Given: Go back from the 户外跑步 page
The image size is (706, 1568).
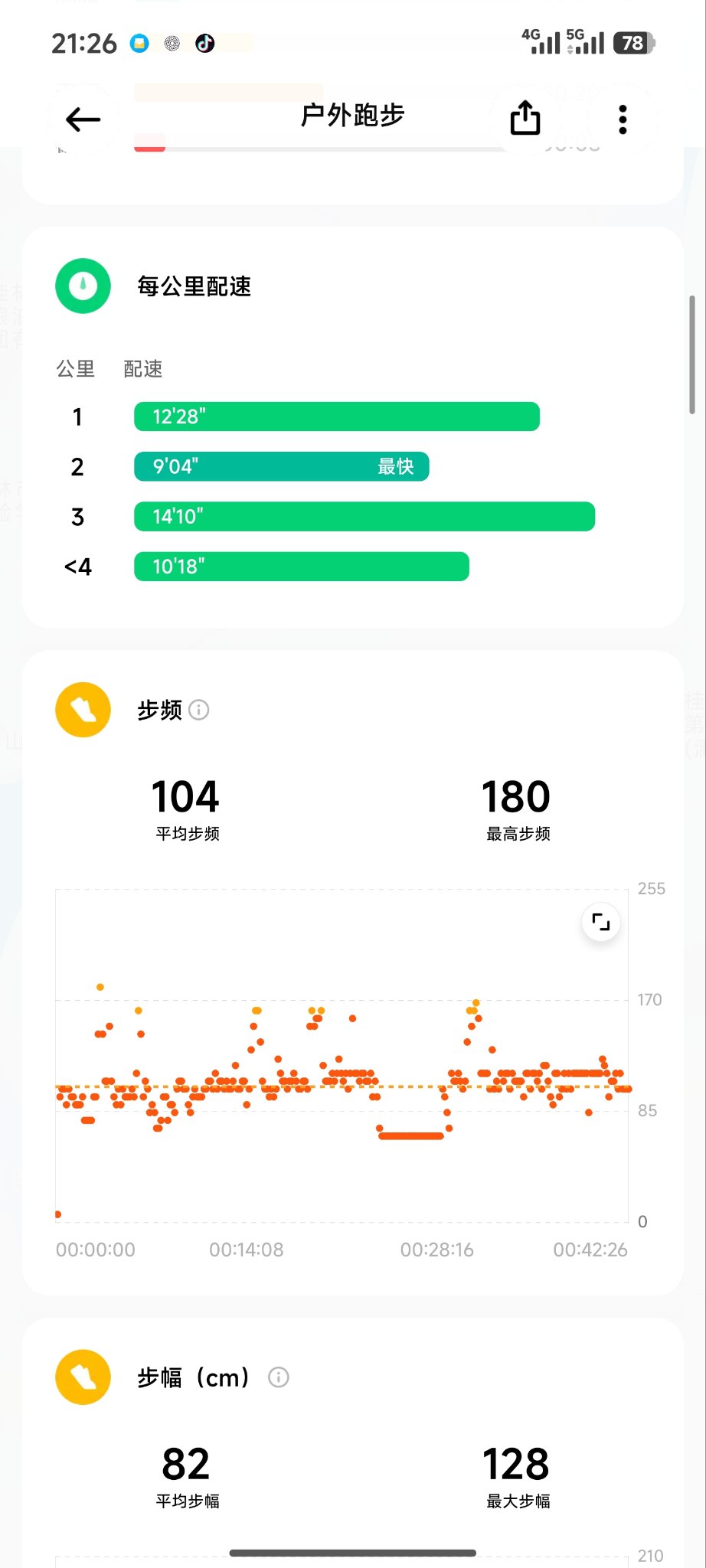Looking at the screenshot, I should 83,119.
